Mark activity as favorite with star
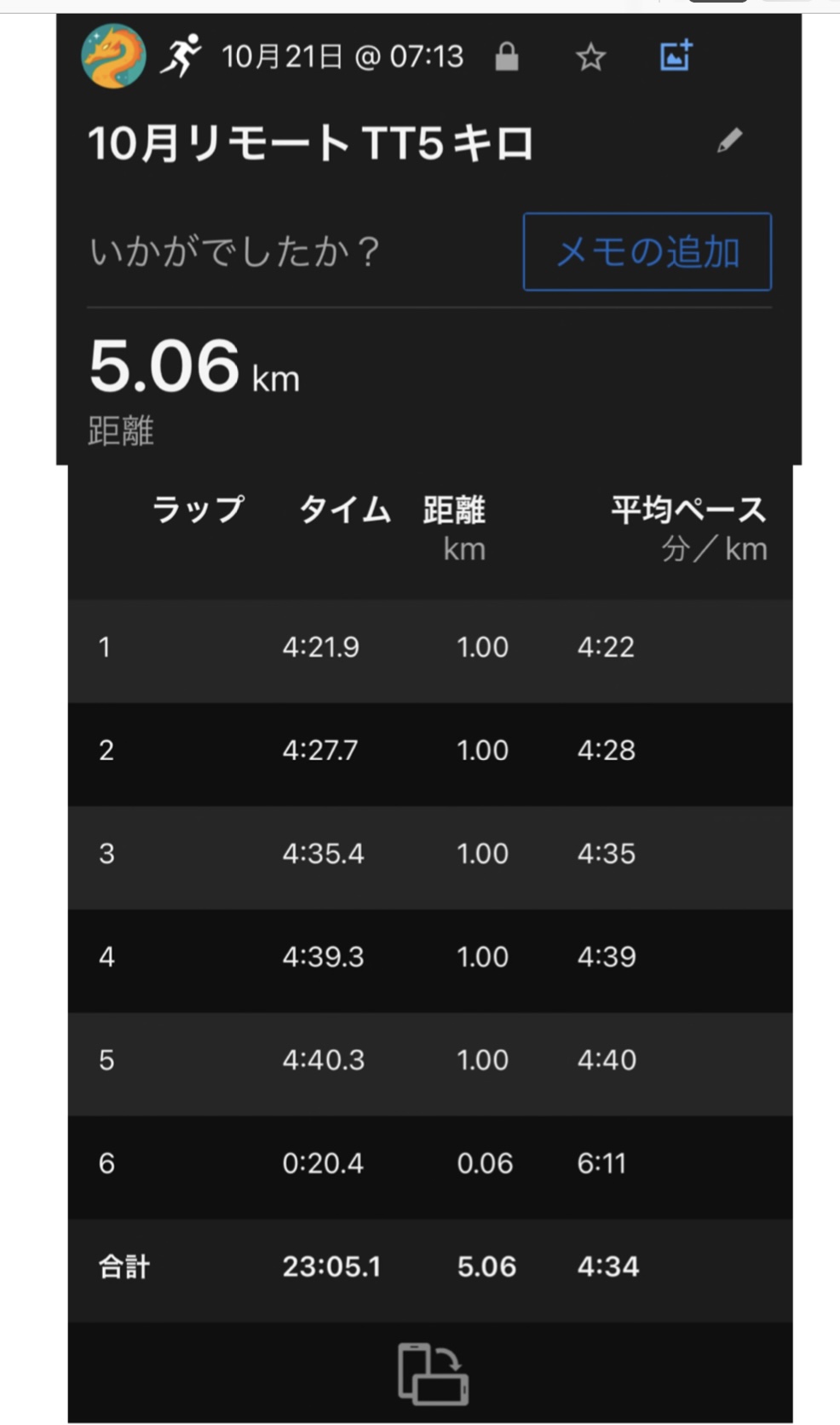Viewport: 840px width, 1425px height. pos(590,57)
